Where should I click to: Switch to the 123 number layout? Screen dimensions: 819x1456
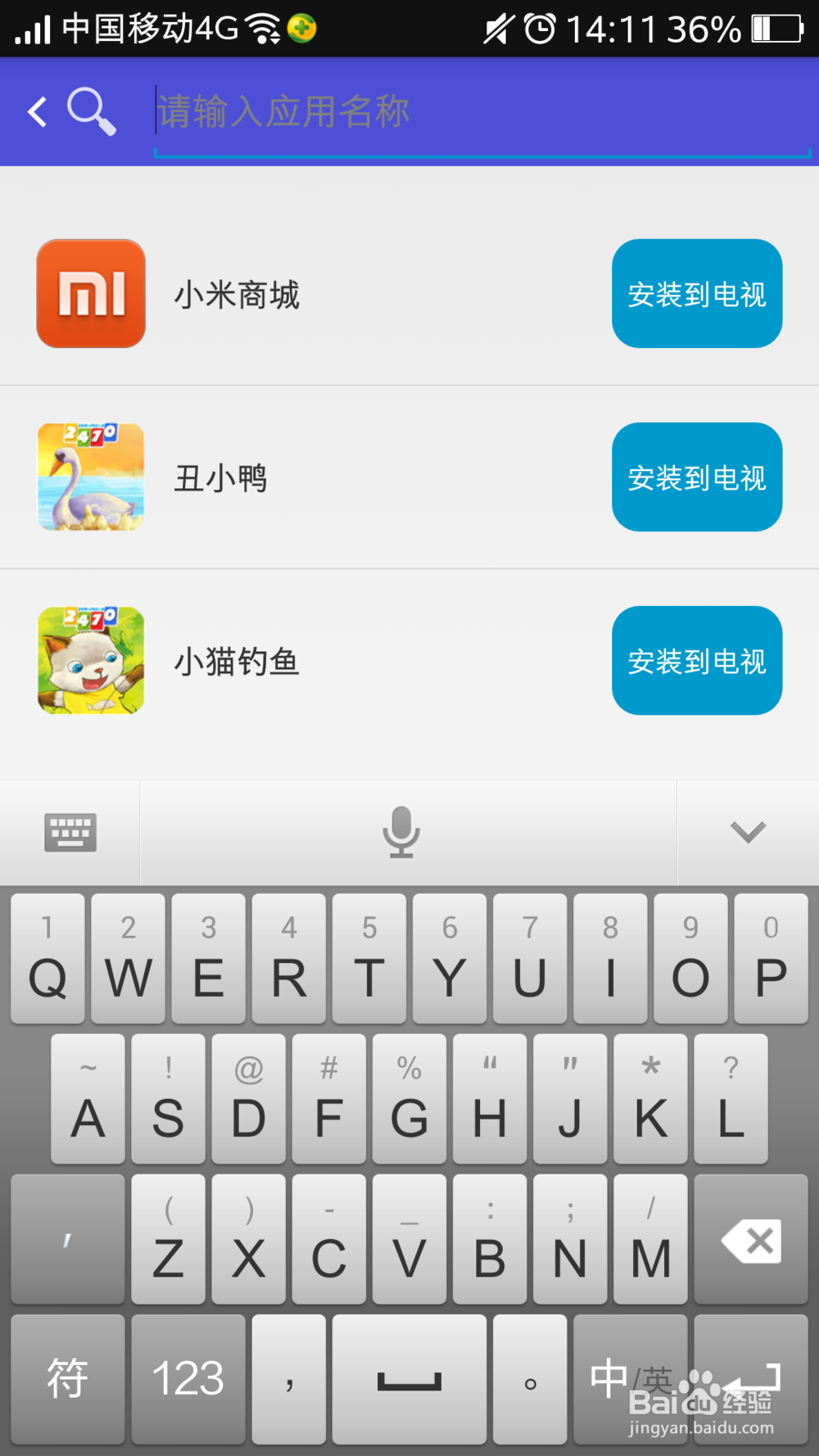tap(188, 1379)
